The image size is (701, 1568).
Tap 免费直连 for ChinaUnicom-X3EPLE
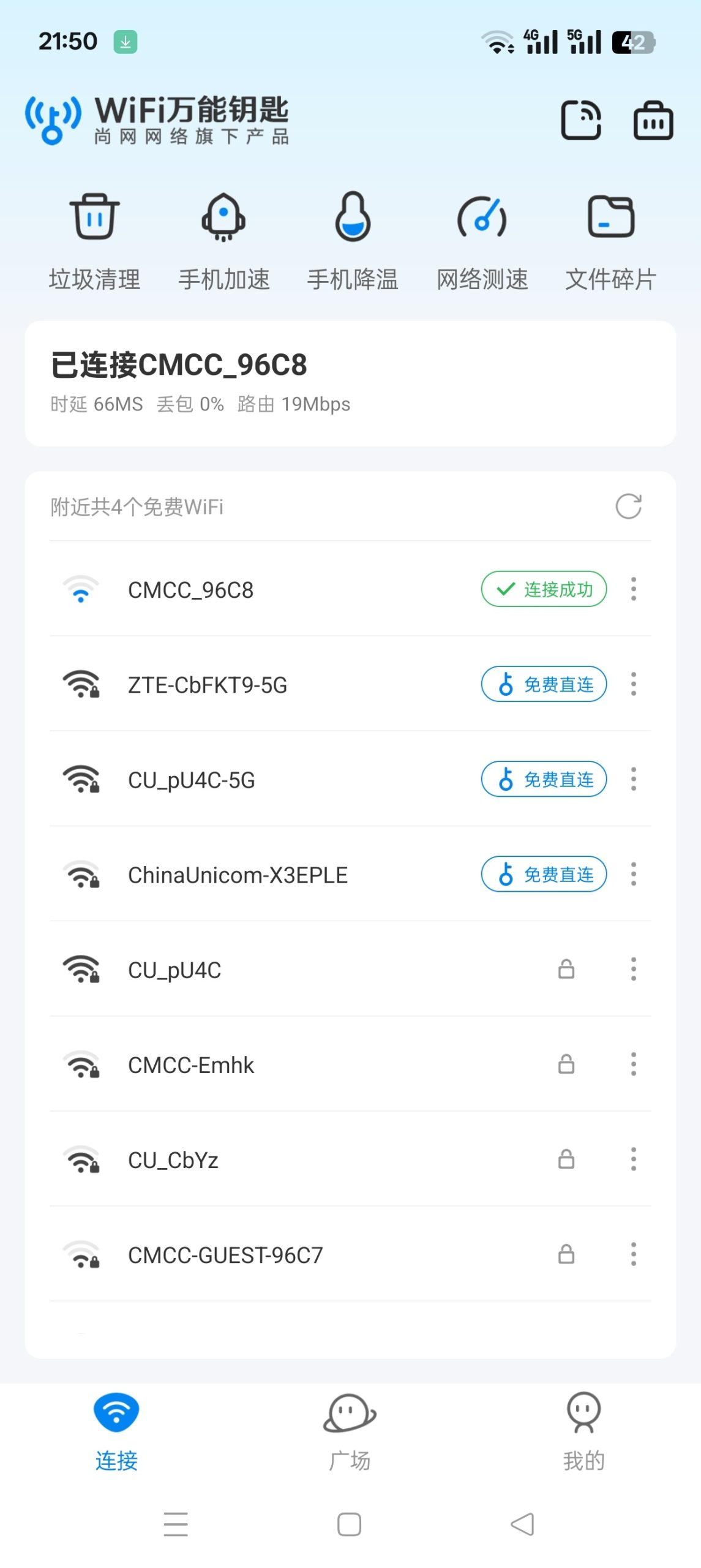[542, 875]
